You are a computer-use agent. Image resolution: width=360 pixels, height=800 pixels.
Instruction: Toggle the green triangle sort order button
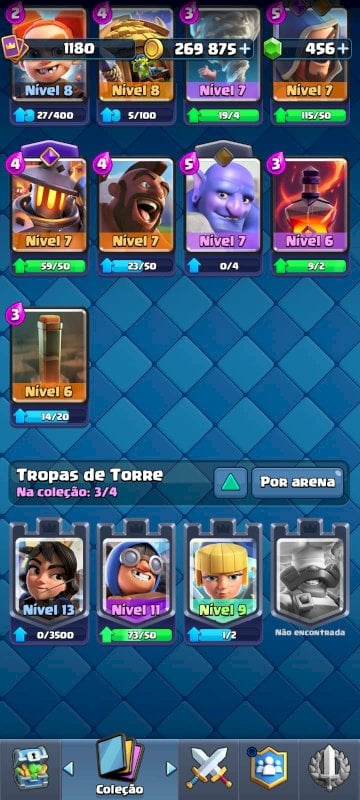230,482
